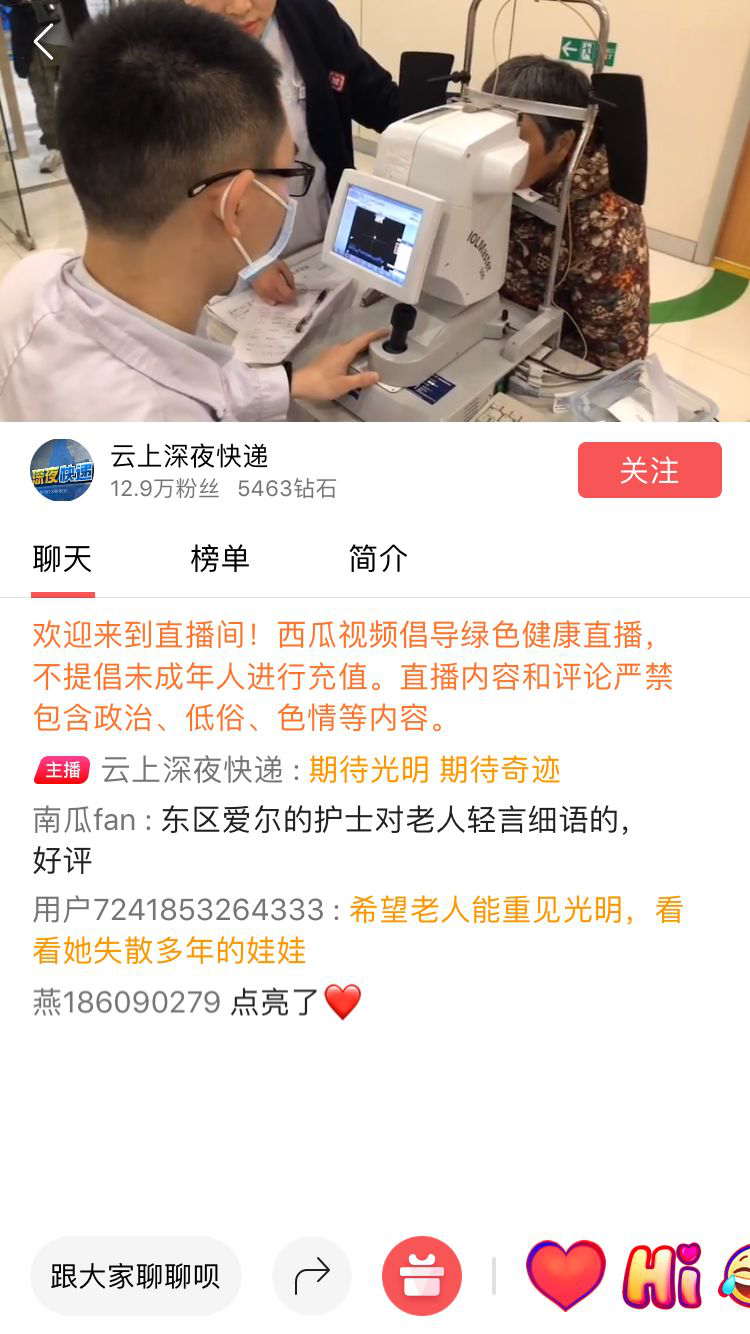Open the 跟大家聊聊呗 chat input
The height and width of the screenshot is (1334, 750).
pyautogui.click(x=135, y=1276)
